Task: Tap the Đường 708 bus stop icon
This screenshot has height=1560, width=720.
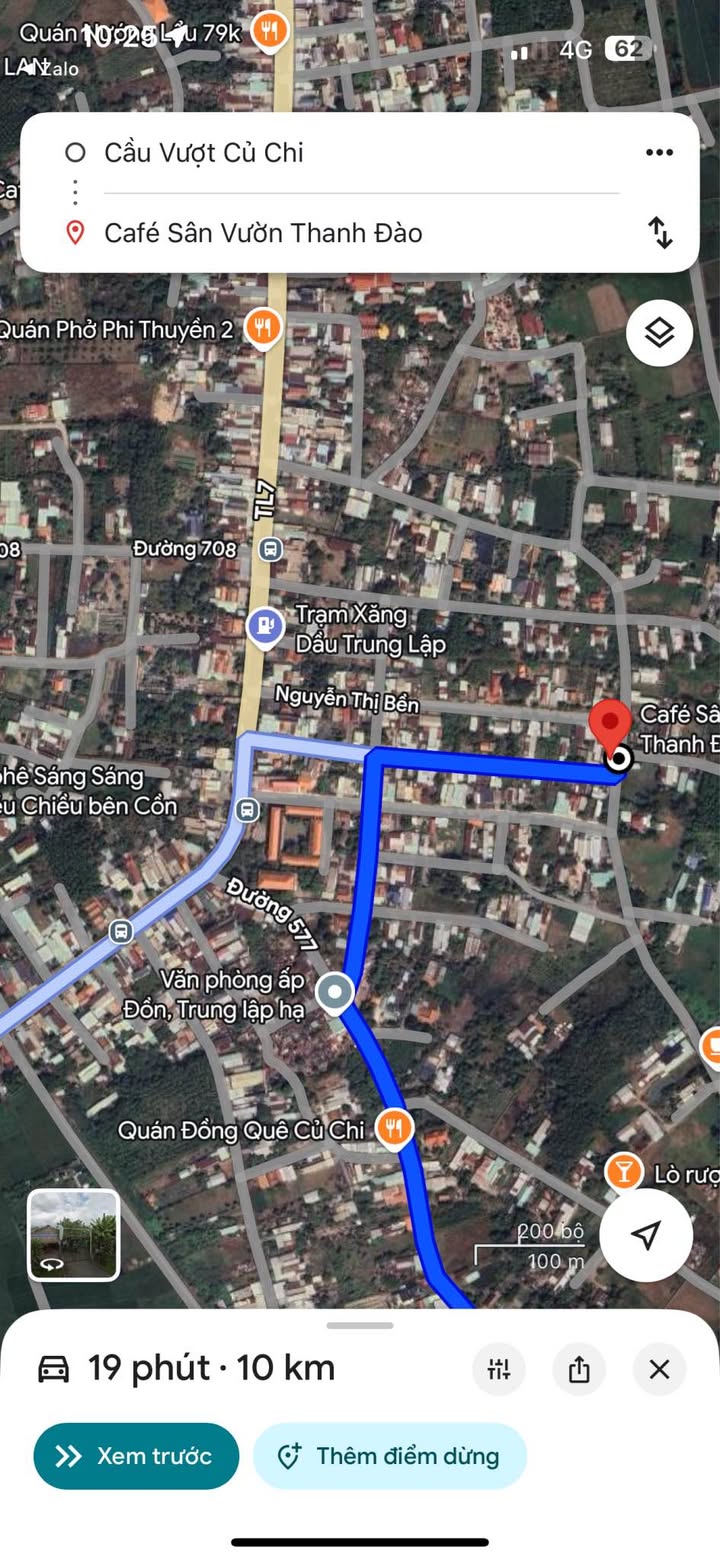Action: (x=270, y=549)
